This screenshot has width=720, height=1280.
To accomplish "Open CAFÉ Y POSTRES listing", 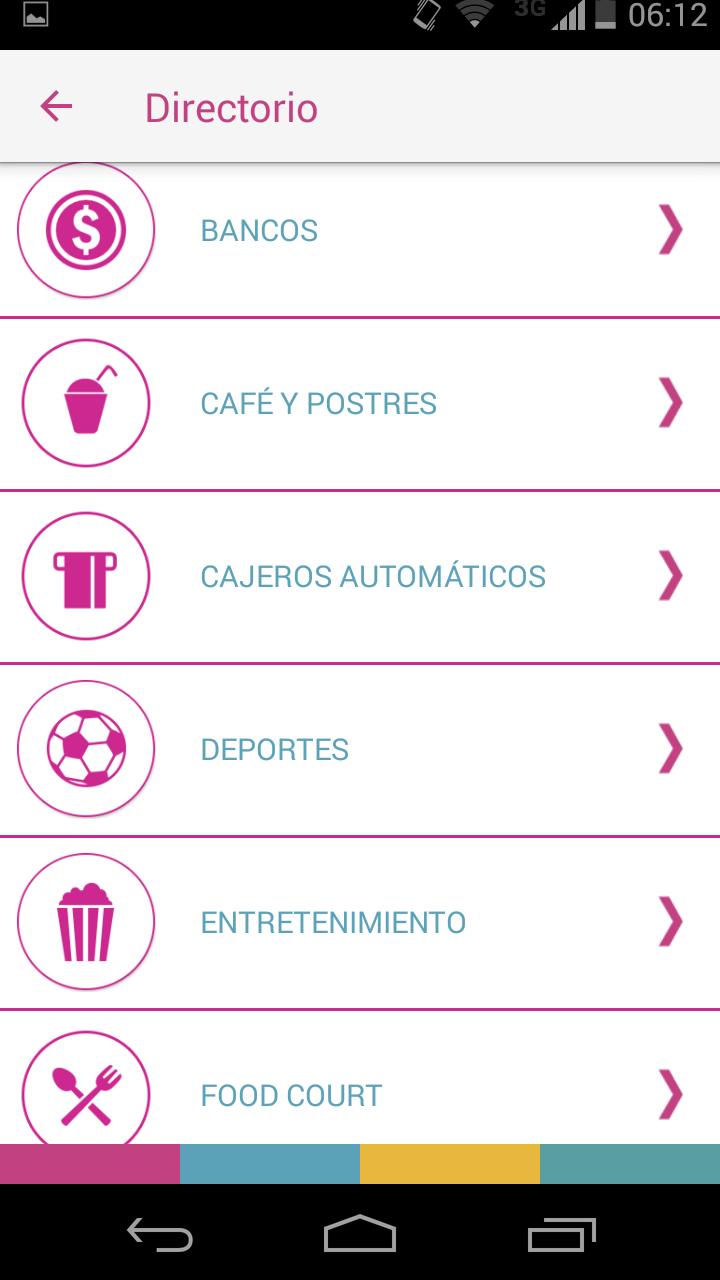I will [x=360, y=404].
